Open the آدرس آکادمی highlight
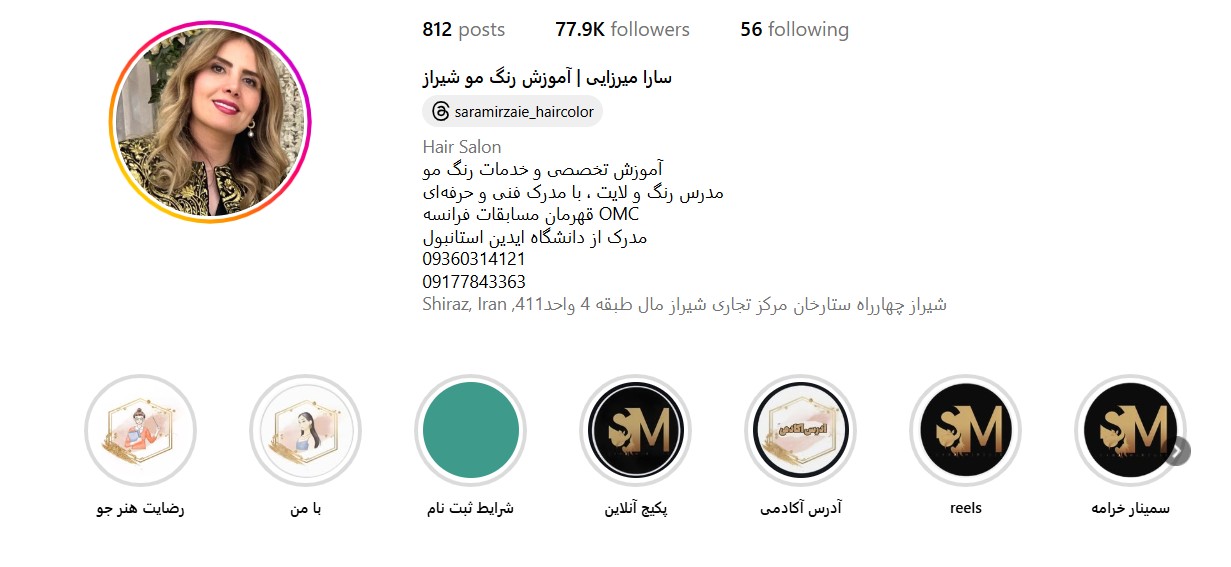The height and width of the screenshot is (567, 1231). point(800,431)
